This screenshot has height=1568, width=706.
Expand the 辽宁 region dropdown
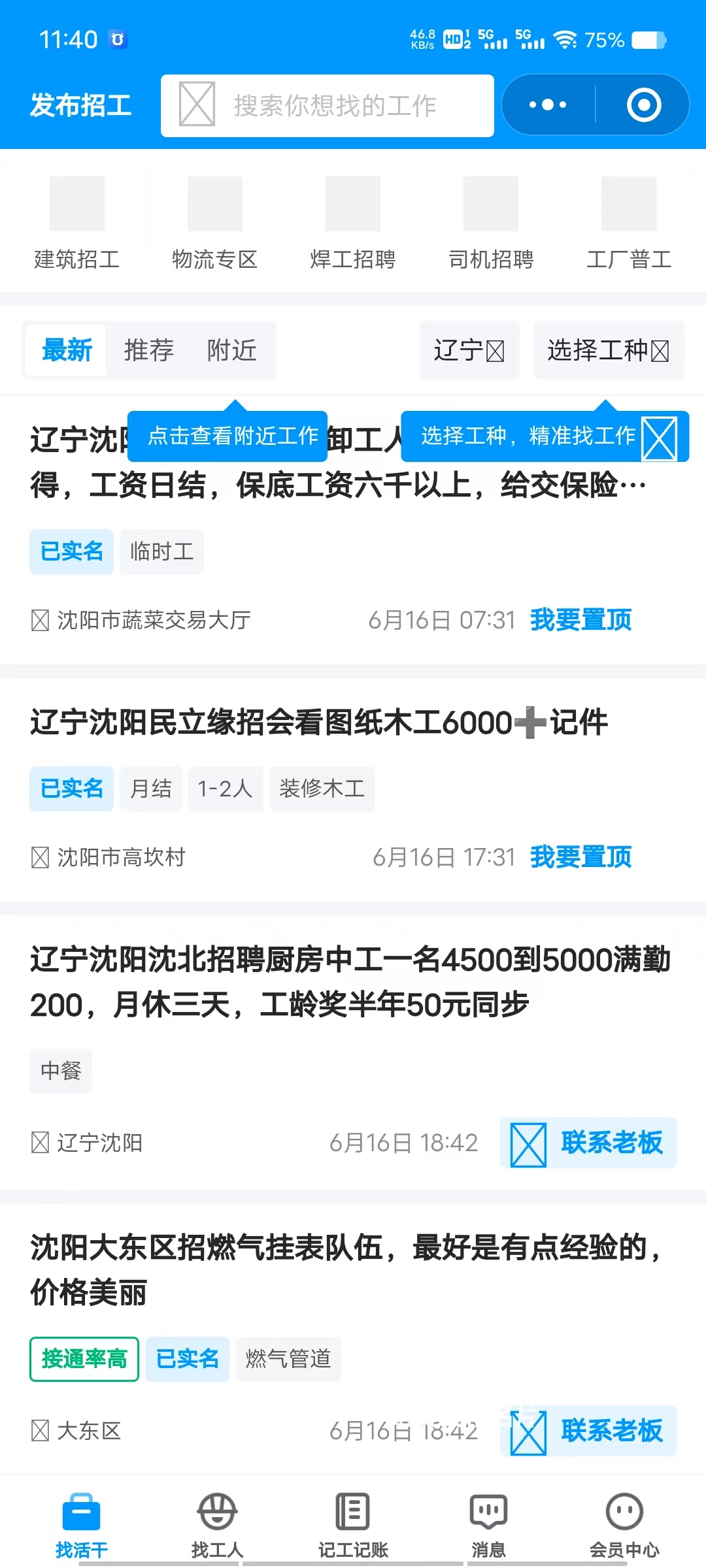coord(469,350)
